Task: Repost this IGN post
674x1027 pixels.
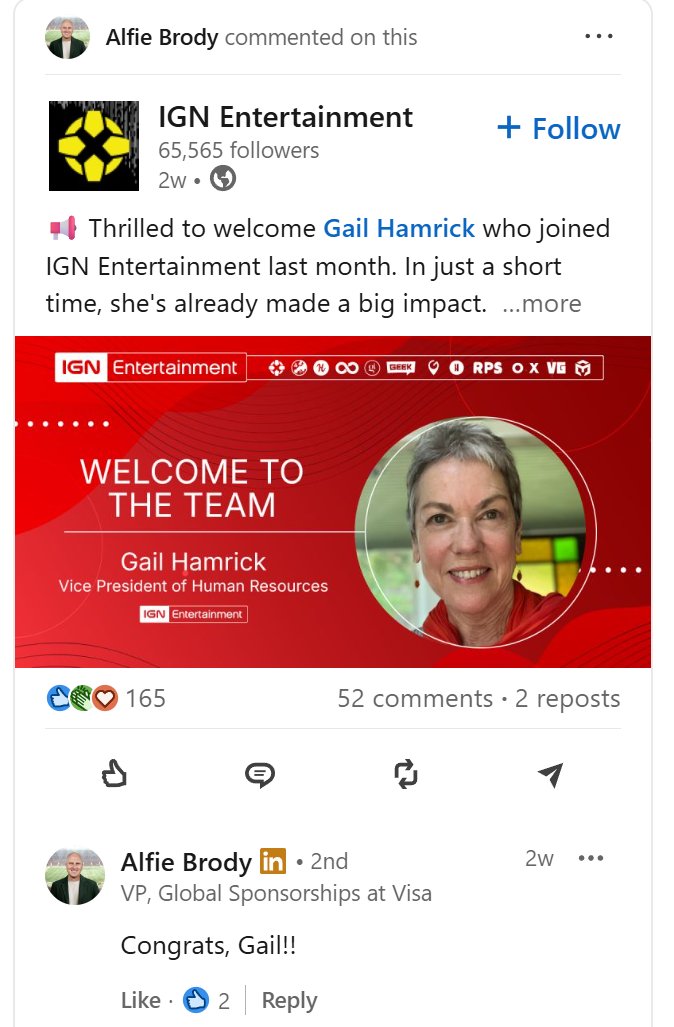Action: [405, 774]
